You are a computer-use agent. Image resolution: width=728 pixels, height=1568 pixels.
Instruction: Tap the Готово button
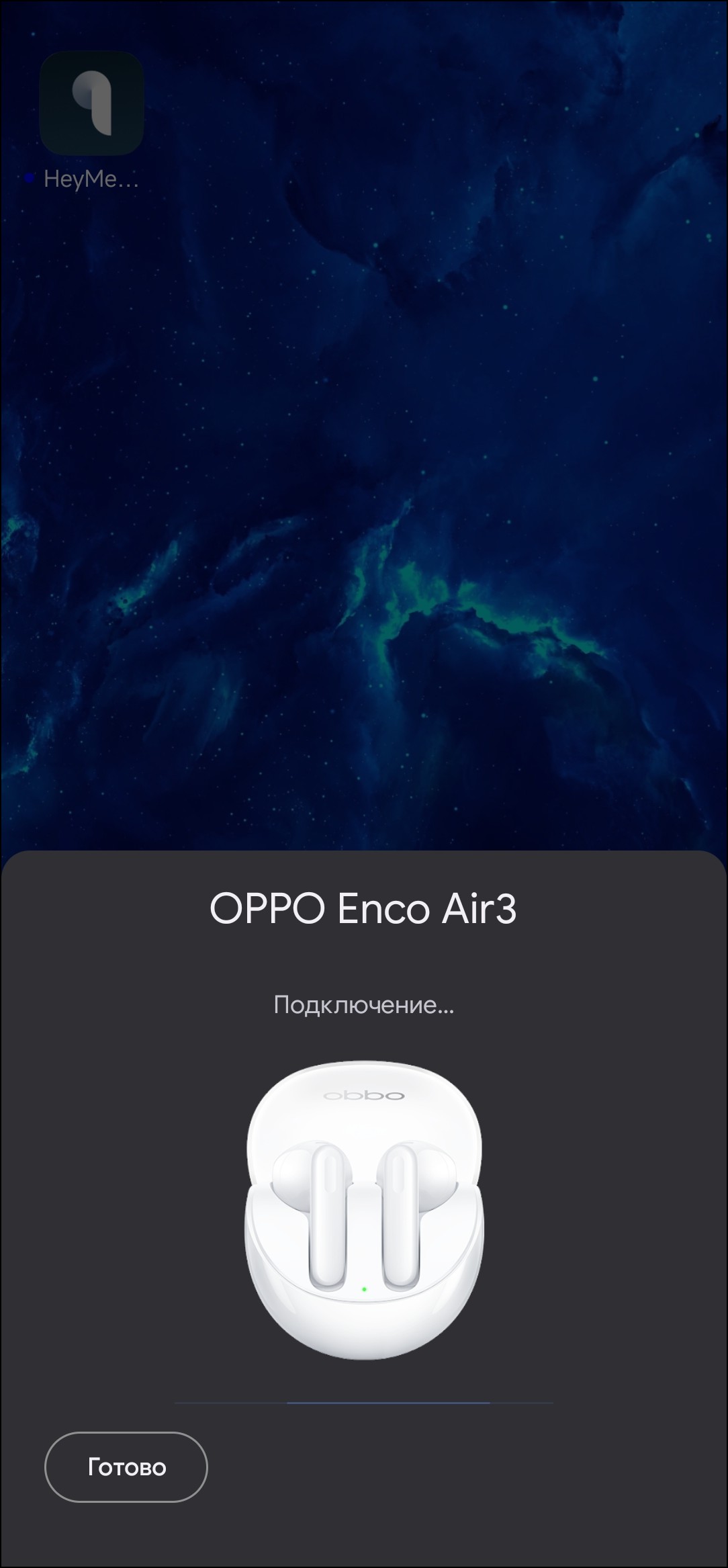[126, 1467]
